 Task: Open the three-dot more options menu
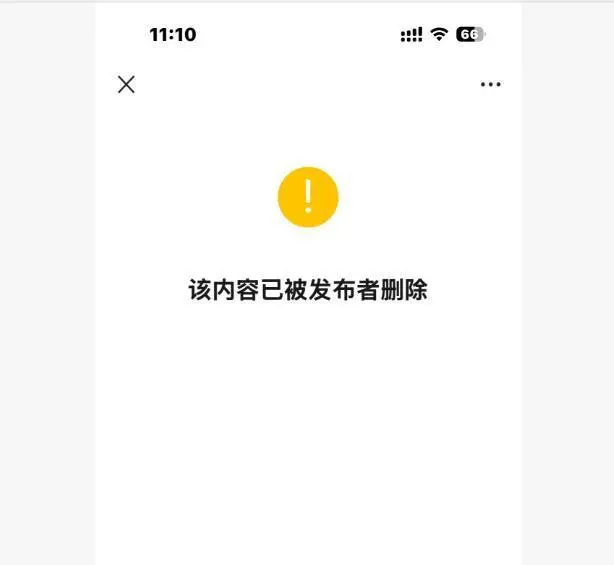pos(490,85)
